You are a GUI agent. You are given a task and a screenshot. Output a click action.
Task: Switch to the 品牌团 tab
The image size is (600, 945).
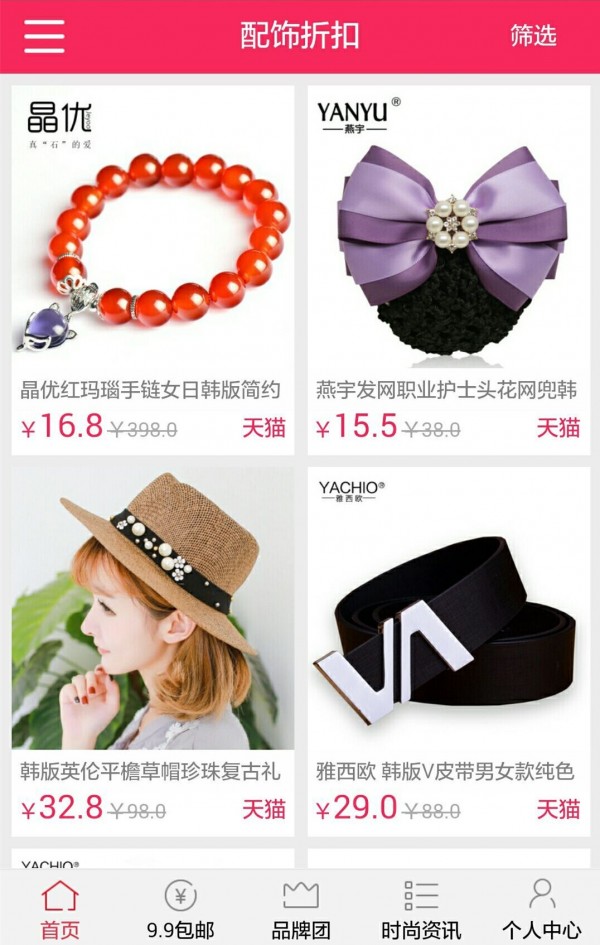tap(301, 908)
